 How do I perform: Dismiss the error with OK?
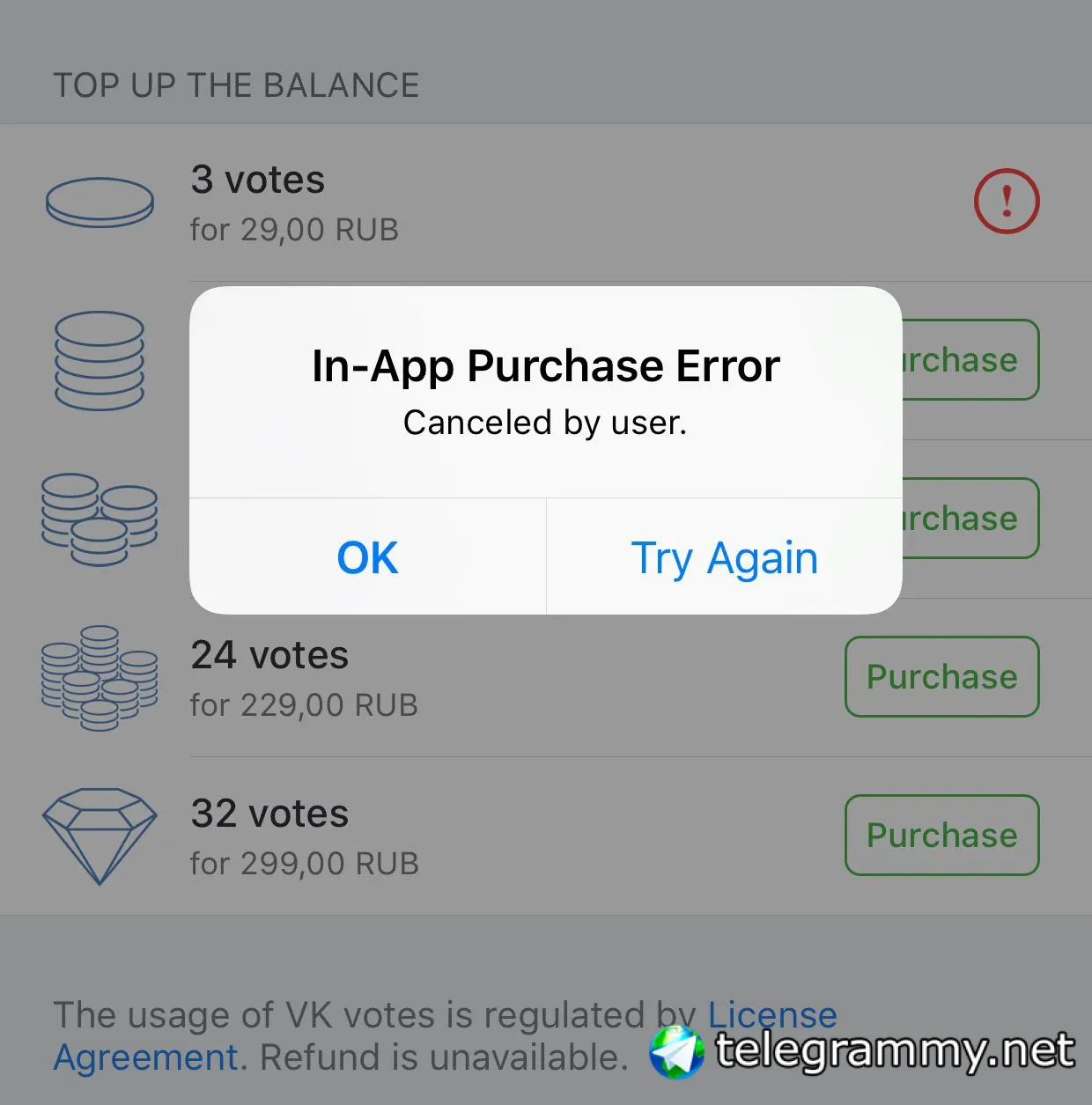click(x=367, y=557)
